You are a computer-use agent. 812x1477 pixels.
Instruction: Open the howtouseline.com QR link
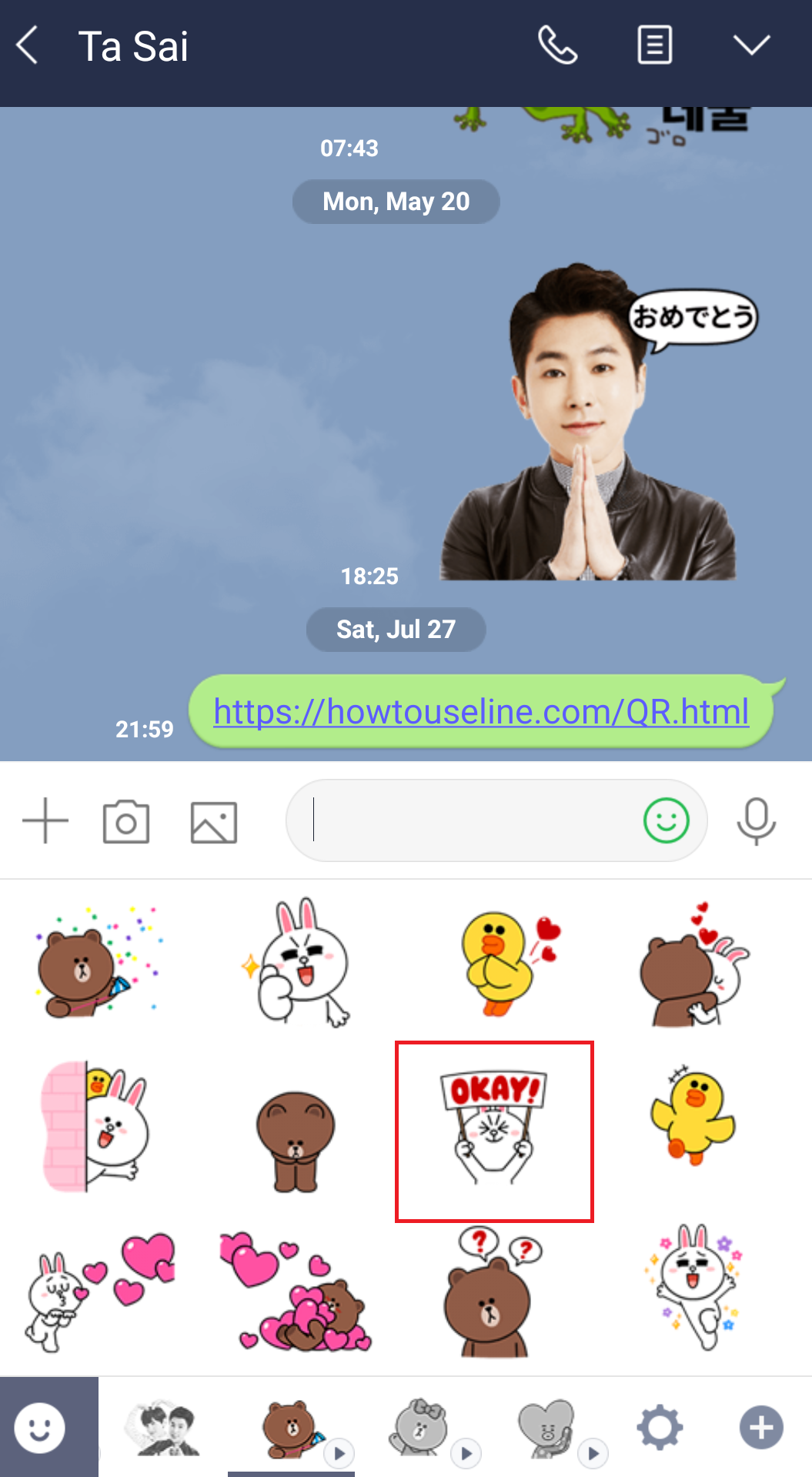(x=481, y=711)
